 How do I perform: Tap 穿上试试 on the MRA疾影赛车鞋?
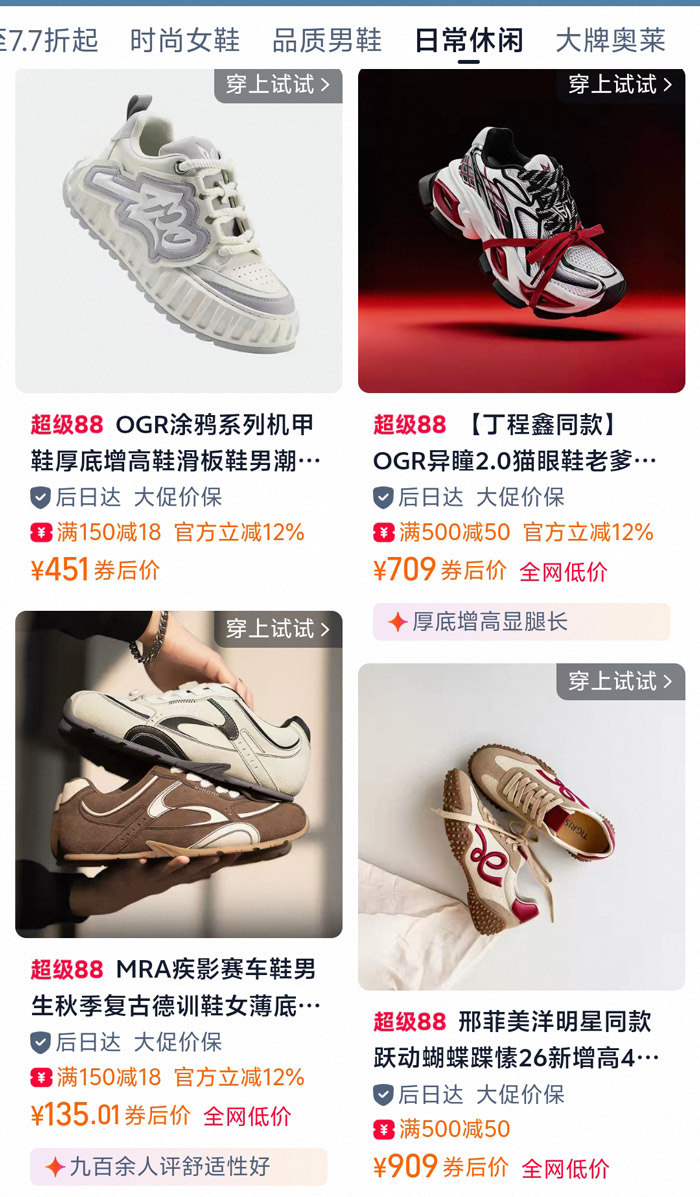coord(278,629)
